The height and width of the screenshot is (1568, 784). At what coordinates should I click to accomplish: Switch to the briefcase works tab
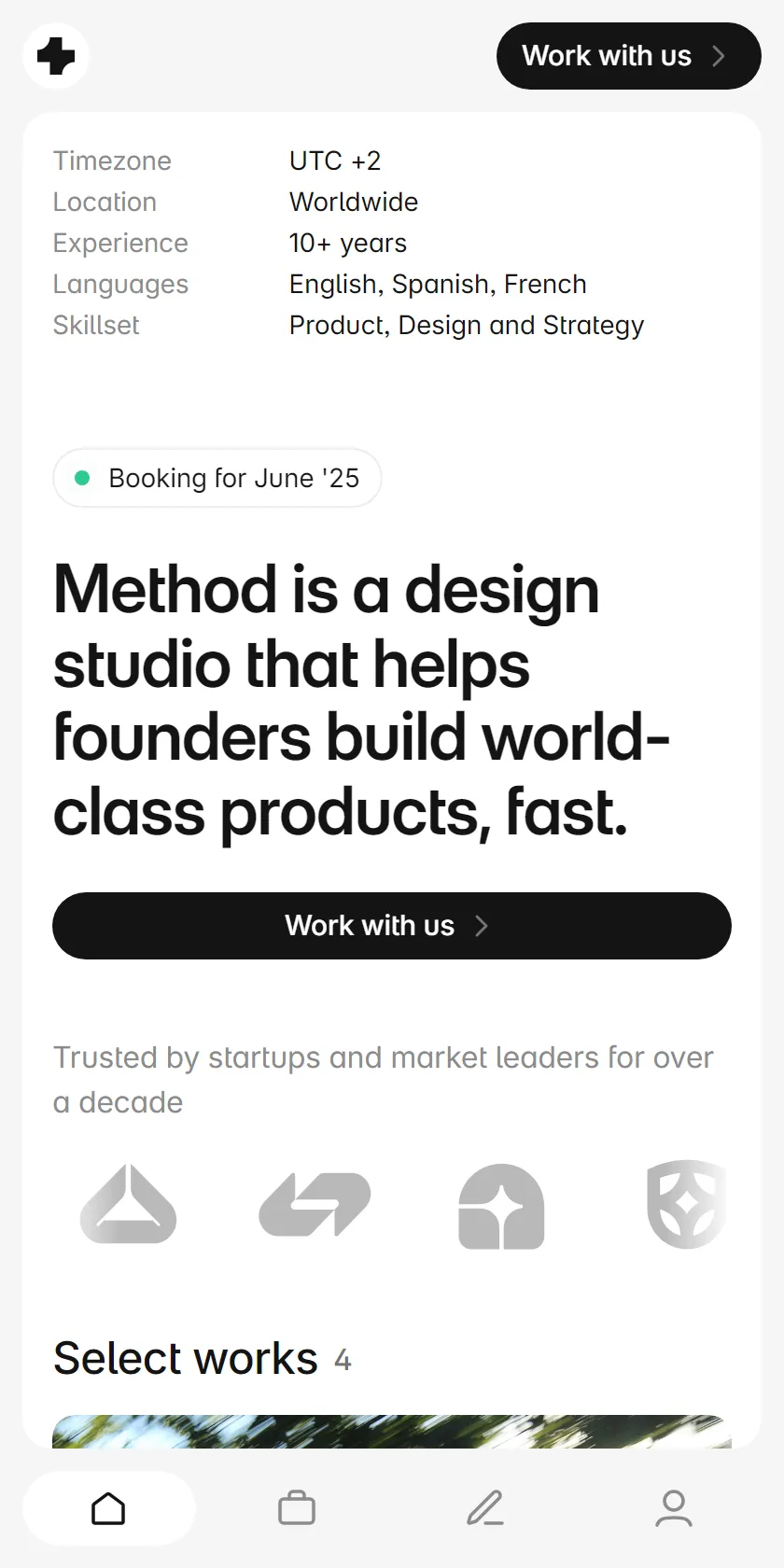coord(297,1508)
